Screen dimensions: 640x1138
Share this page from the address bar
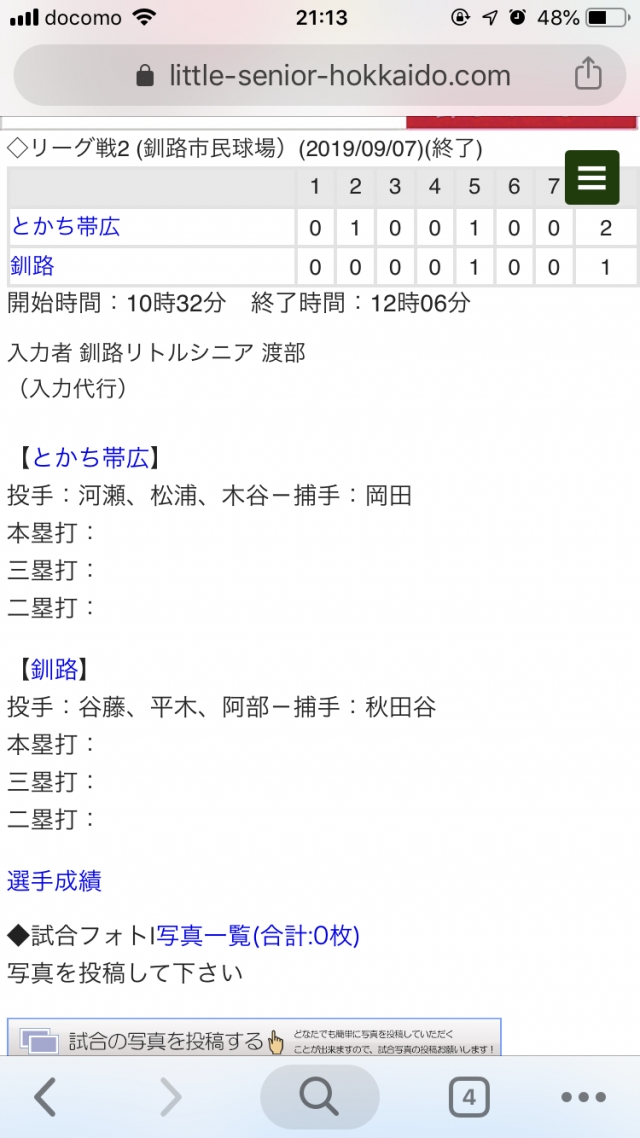click(x=588, y=75)
